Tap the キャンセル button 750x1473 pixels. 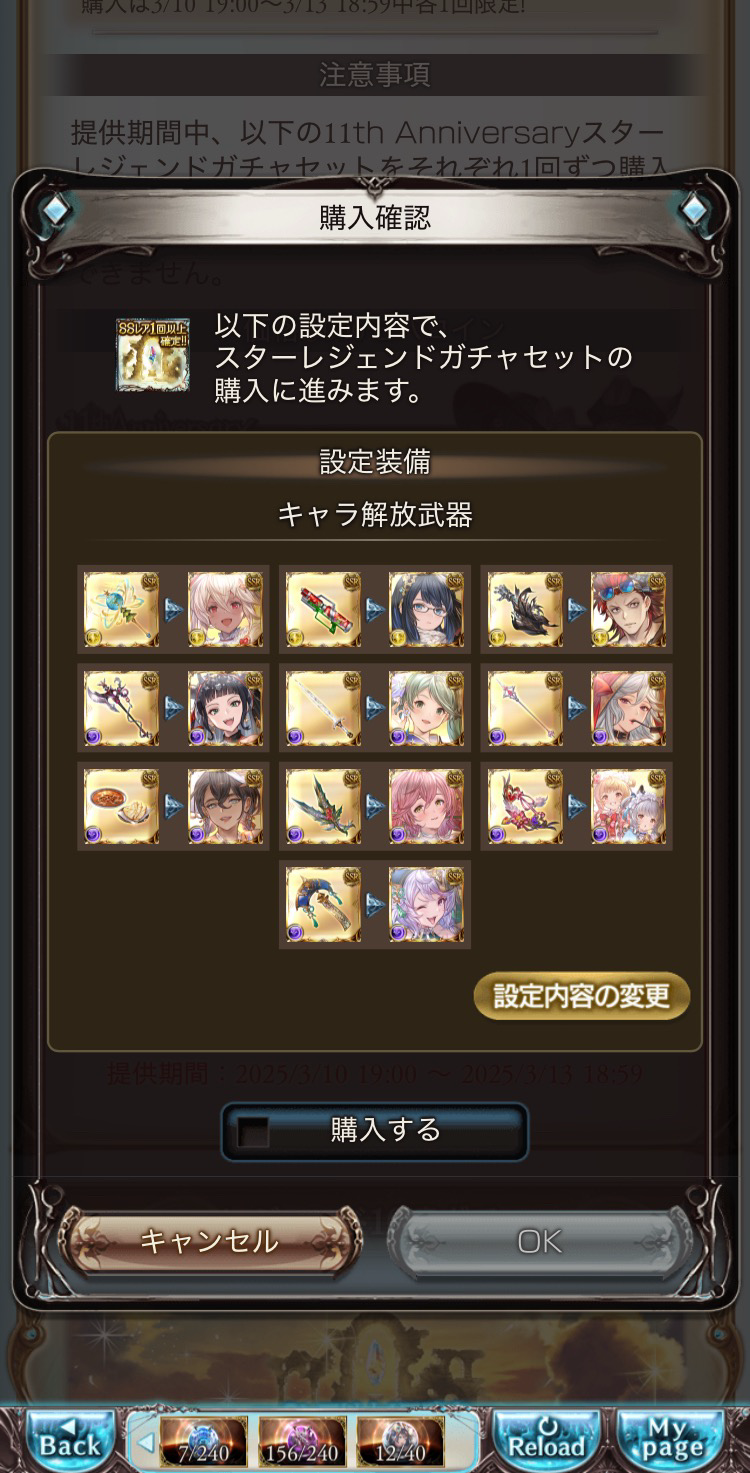click(209, 1241)
